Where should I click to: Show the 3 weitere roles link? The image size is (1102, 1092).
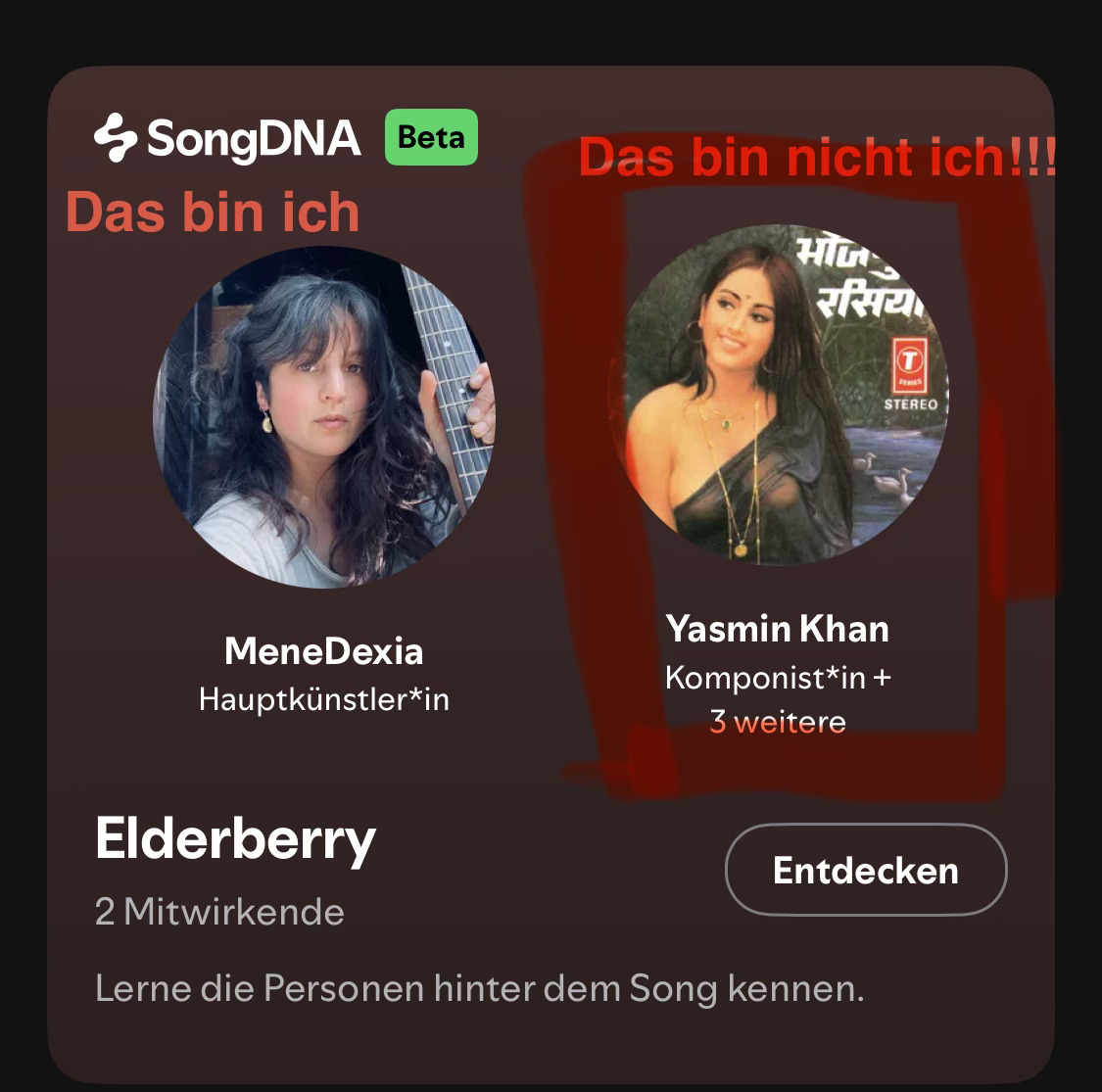pos(778,723)
